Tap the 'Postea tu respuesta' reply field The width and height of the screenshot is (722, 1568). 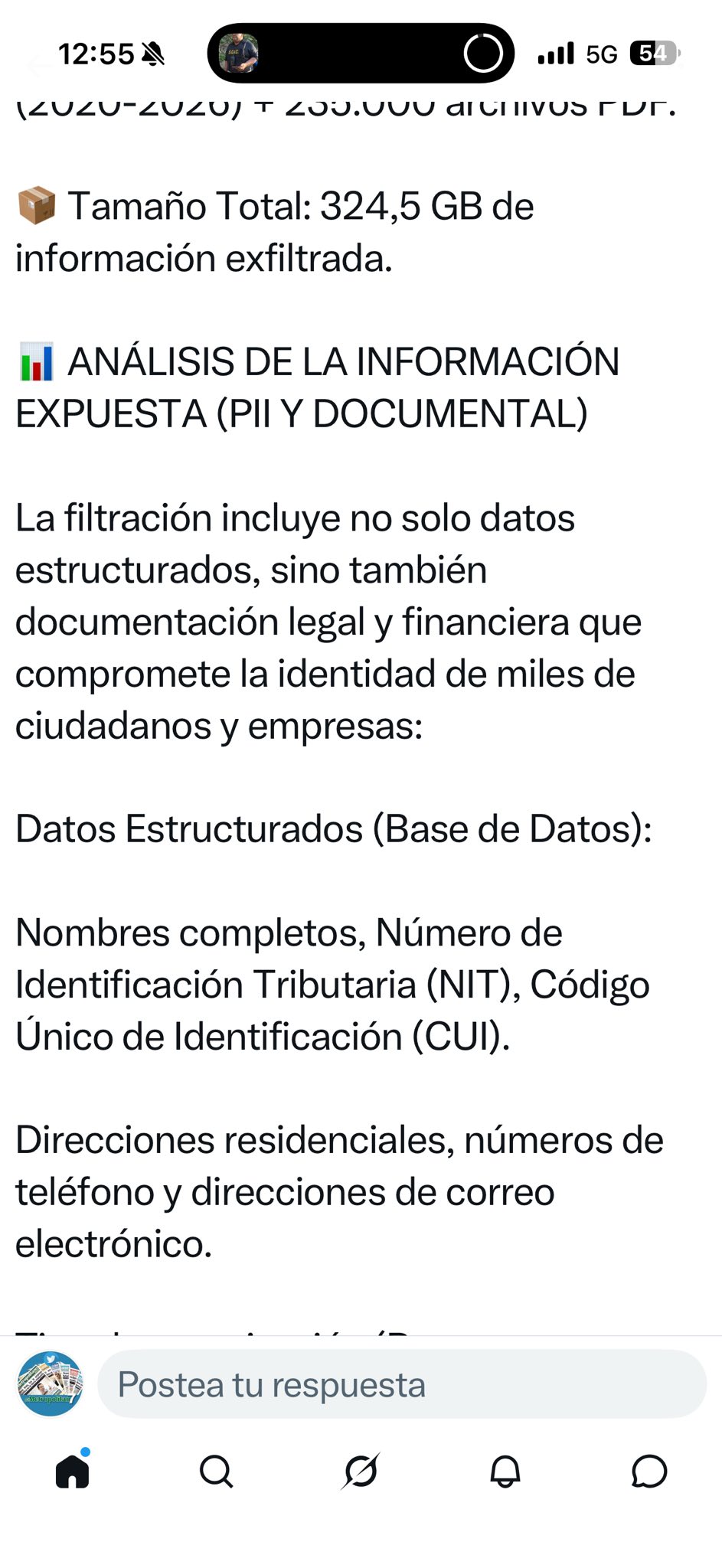401,1384
